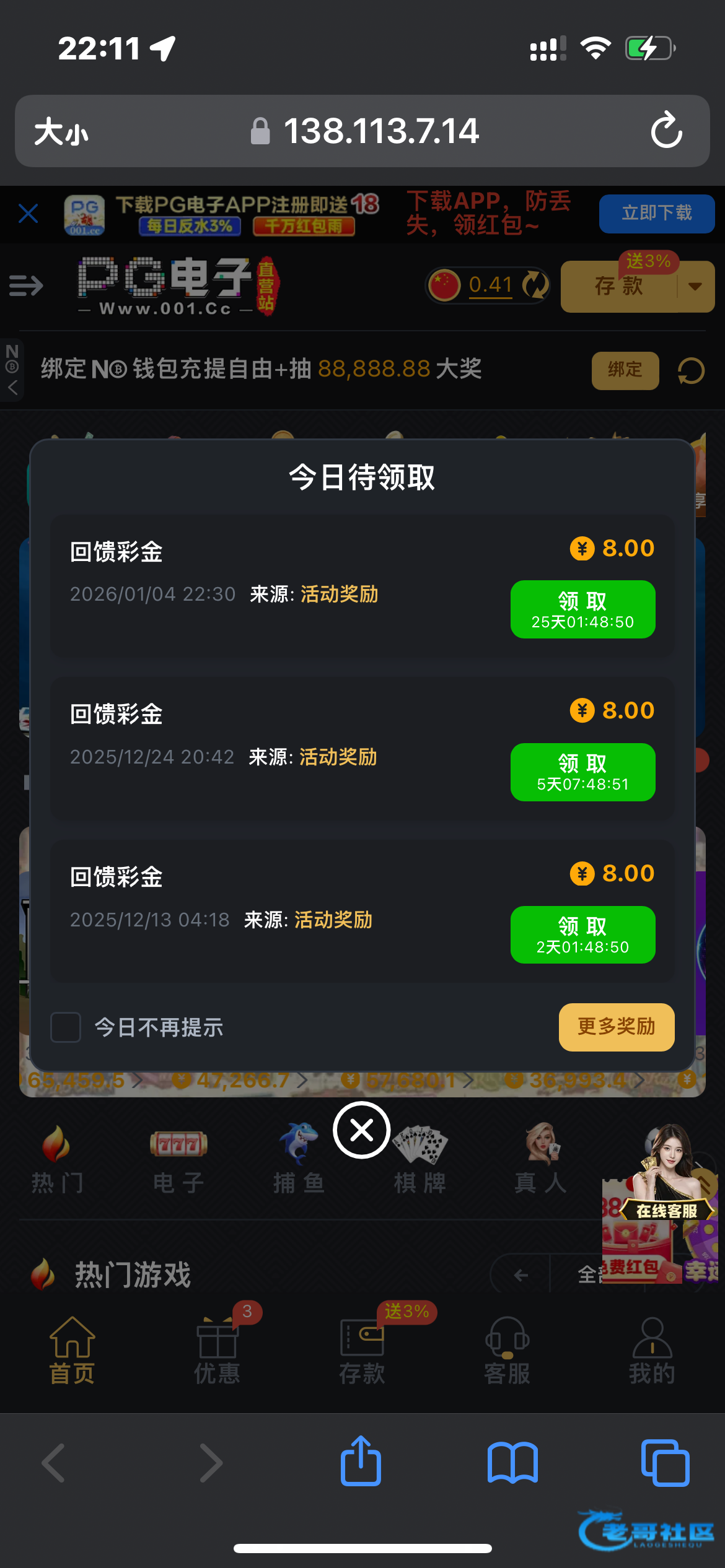This screenshot has height=1568, width=725.
Task: Check the 今日不再提示 checkbox
Action: point(66,1027)
